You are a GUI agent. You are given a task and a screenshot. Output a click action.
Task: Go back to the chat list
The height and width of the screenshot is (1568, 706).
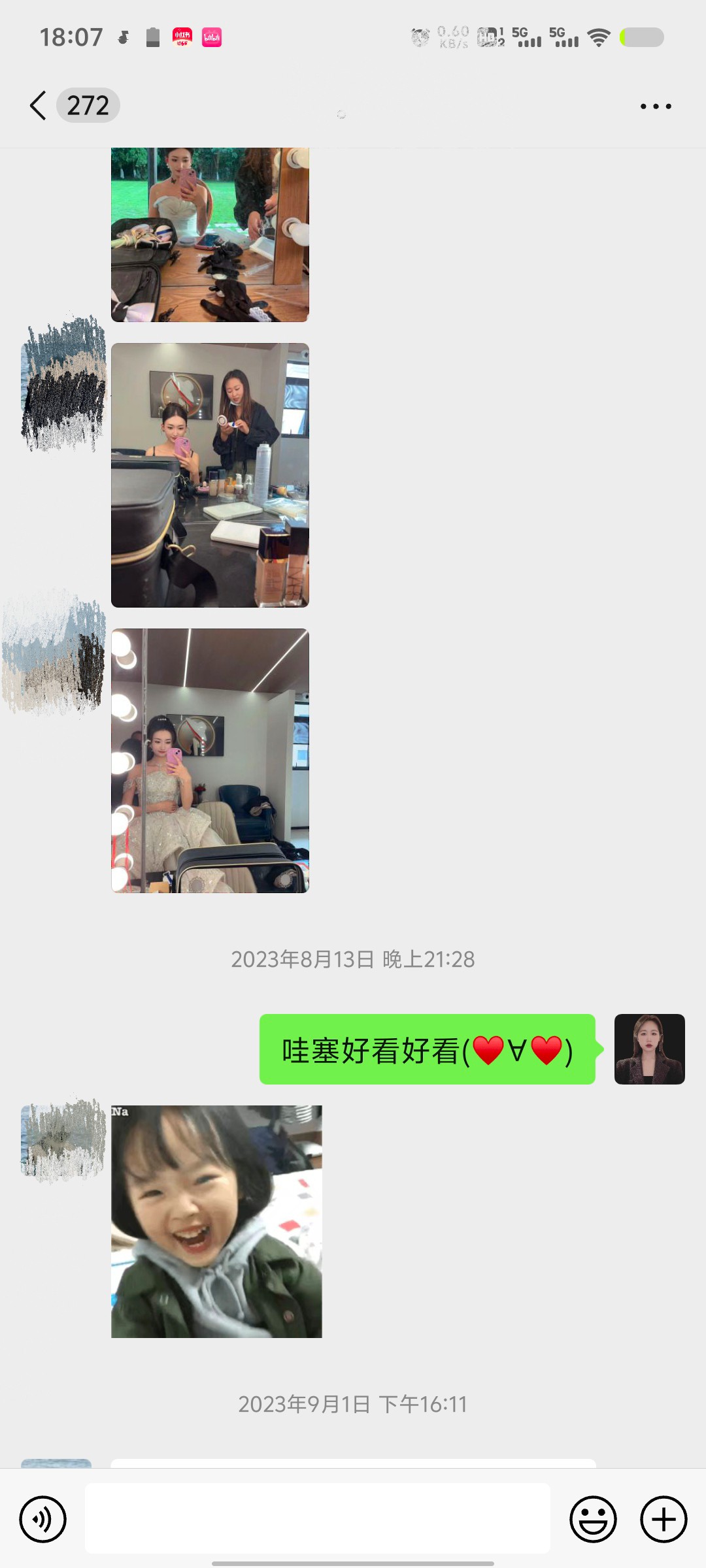(x=39, y=105)
